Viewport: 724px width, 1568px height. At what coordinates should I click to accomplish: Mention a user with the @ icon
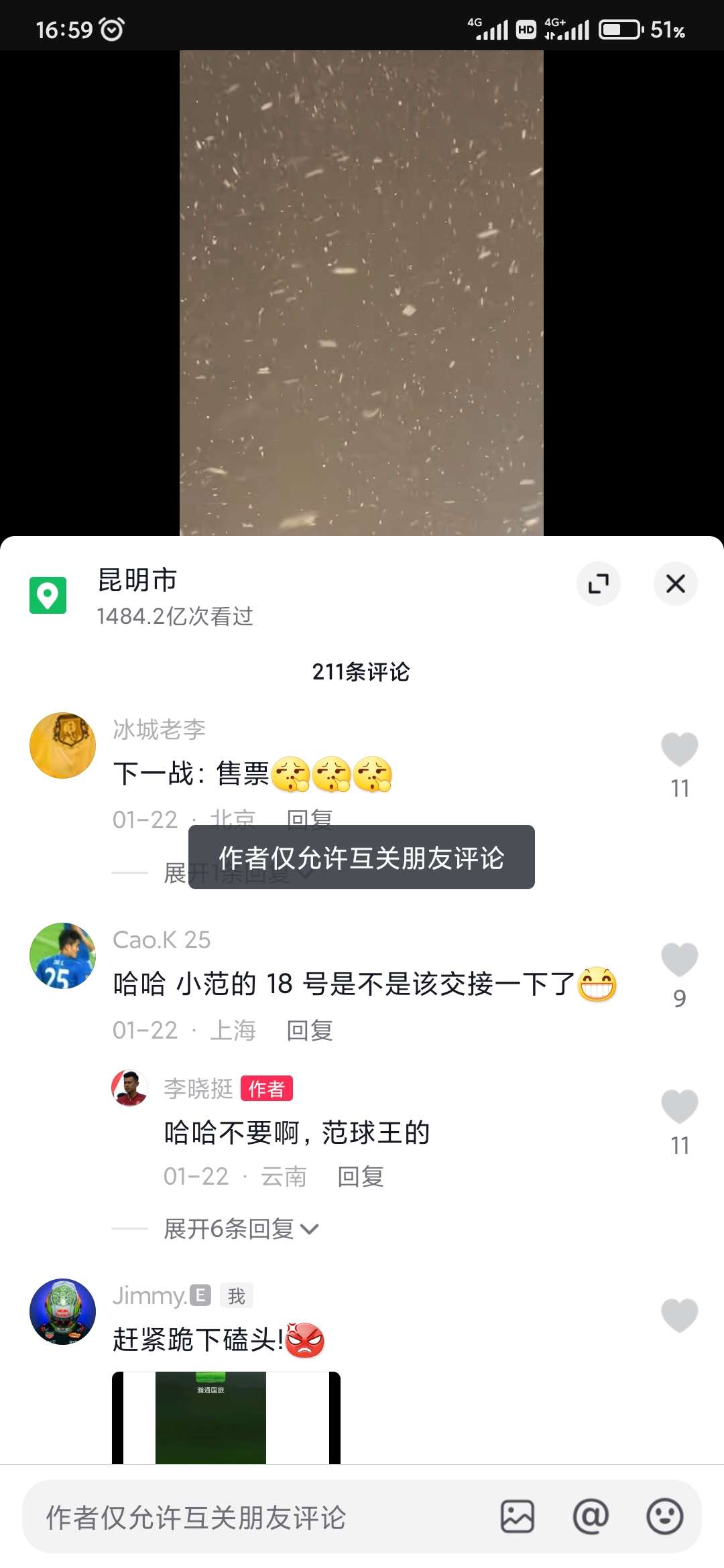[591, 1516]
